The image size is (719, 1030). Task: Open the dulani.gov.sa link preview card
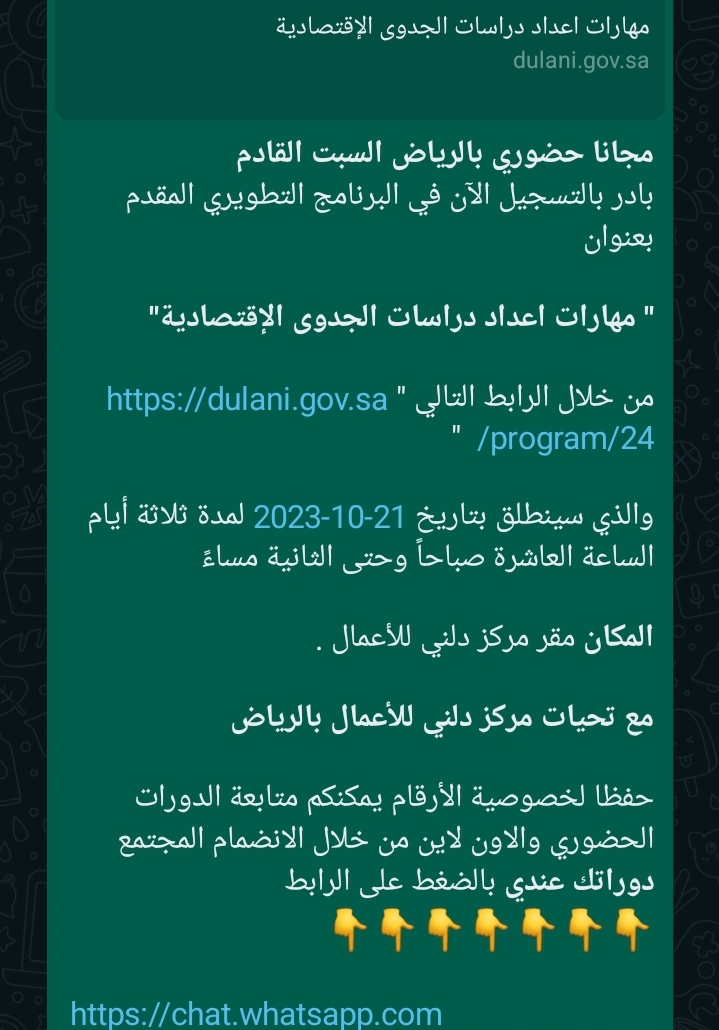click(400, 45)
